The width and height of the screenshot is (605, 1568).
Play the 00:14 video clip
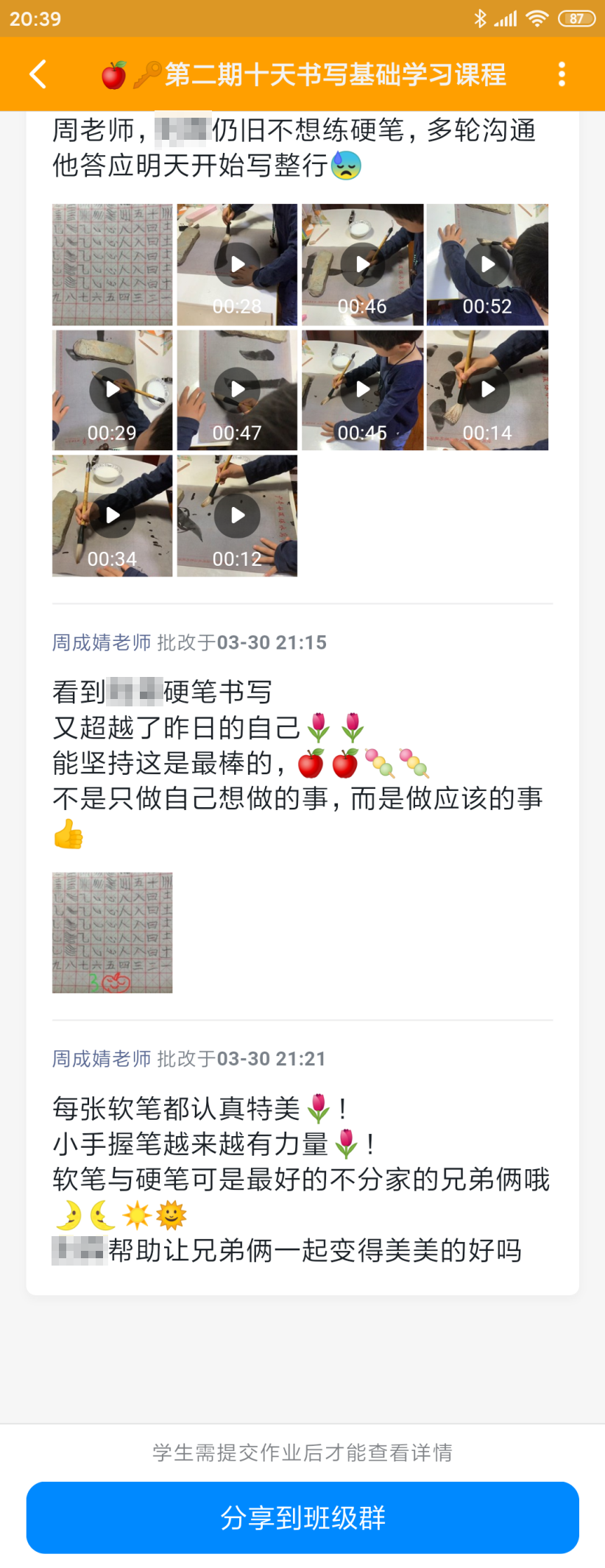[487, 390]
